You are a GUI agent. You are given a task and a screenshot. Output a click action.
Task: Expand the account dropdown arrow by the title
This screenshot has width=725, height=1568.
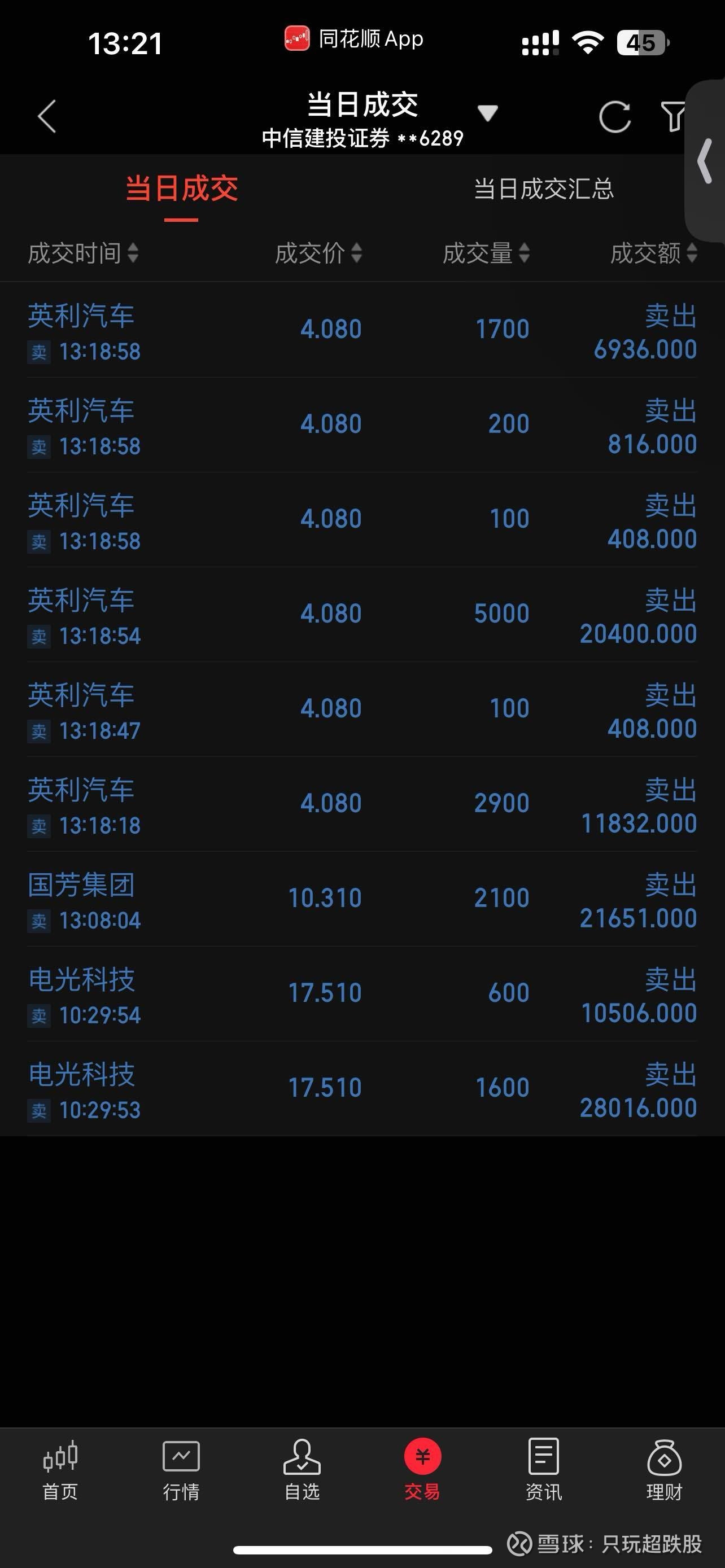coord(488,113)
